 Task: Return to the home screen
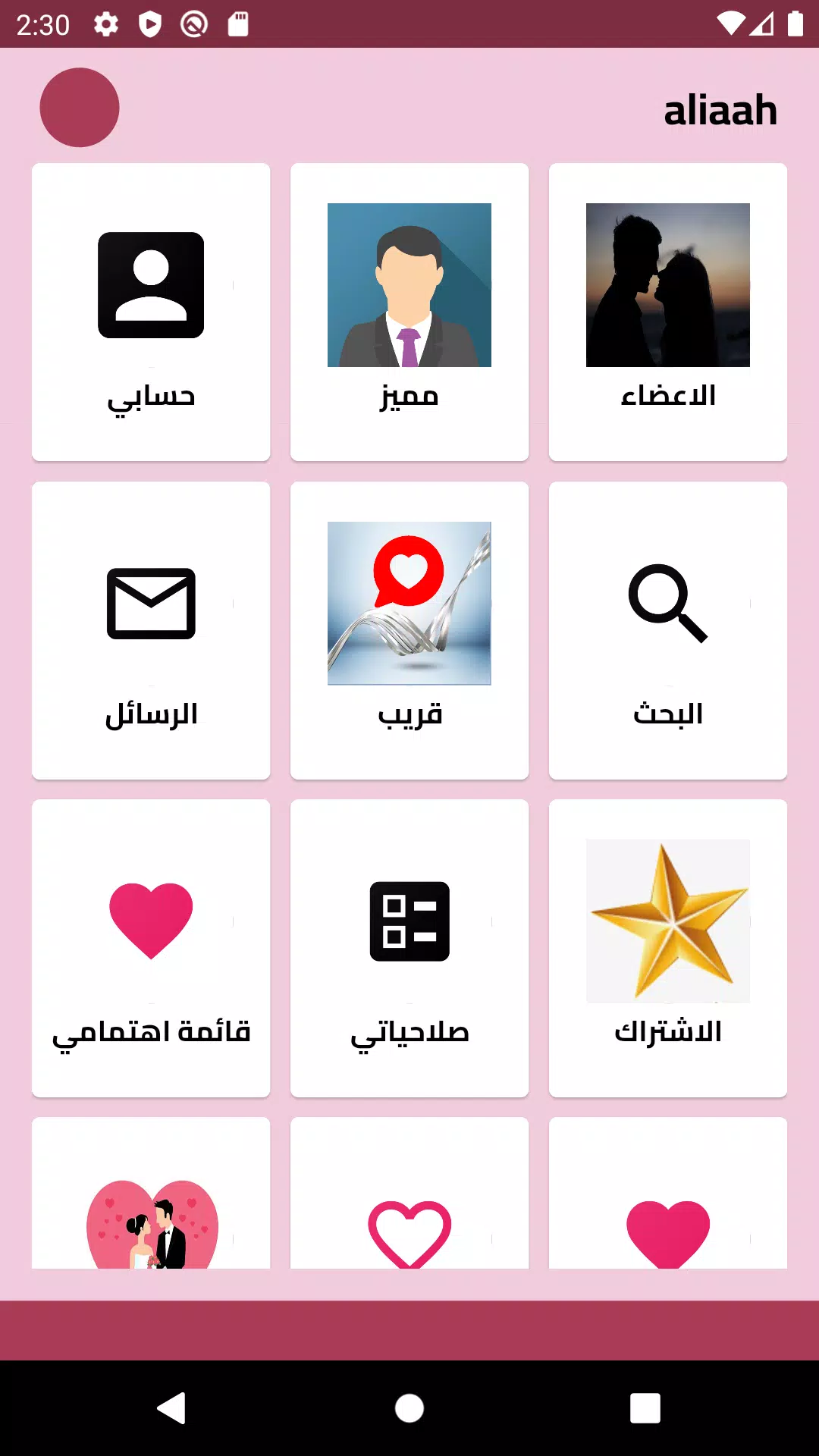pos(409,1408)
